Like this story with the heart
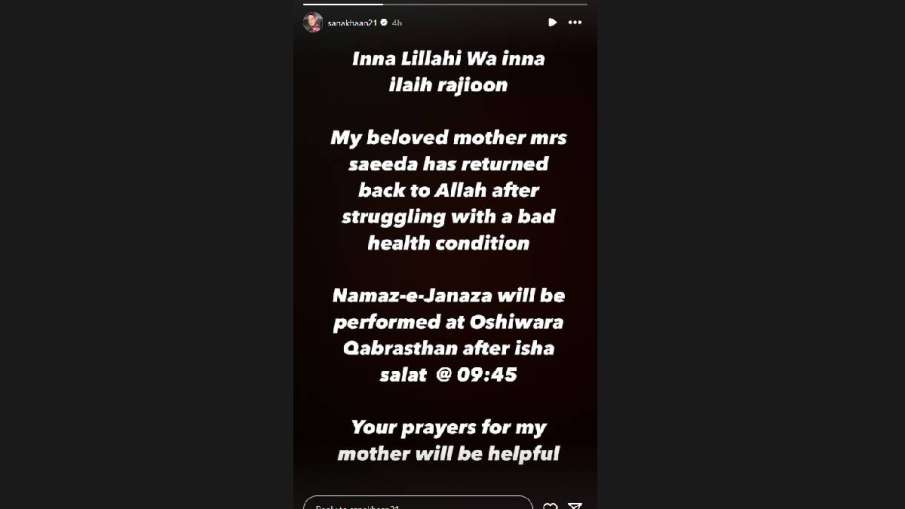This screenshot has width=905, height=509. tap(550, 505)
